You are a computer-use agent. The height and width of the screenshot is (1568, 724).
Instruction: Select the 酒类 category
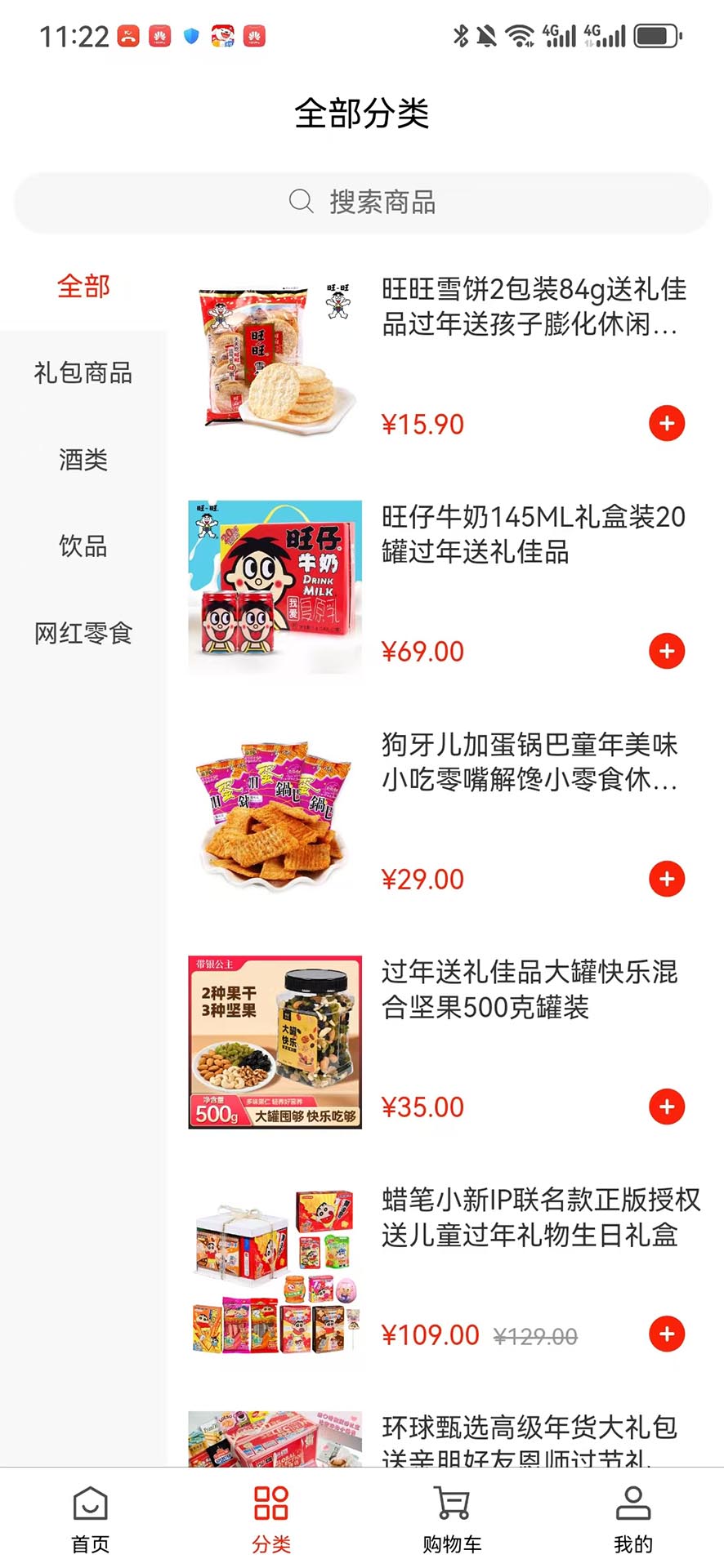pyautogui.click(x=83, y=460)
